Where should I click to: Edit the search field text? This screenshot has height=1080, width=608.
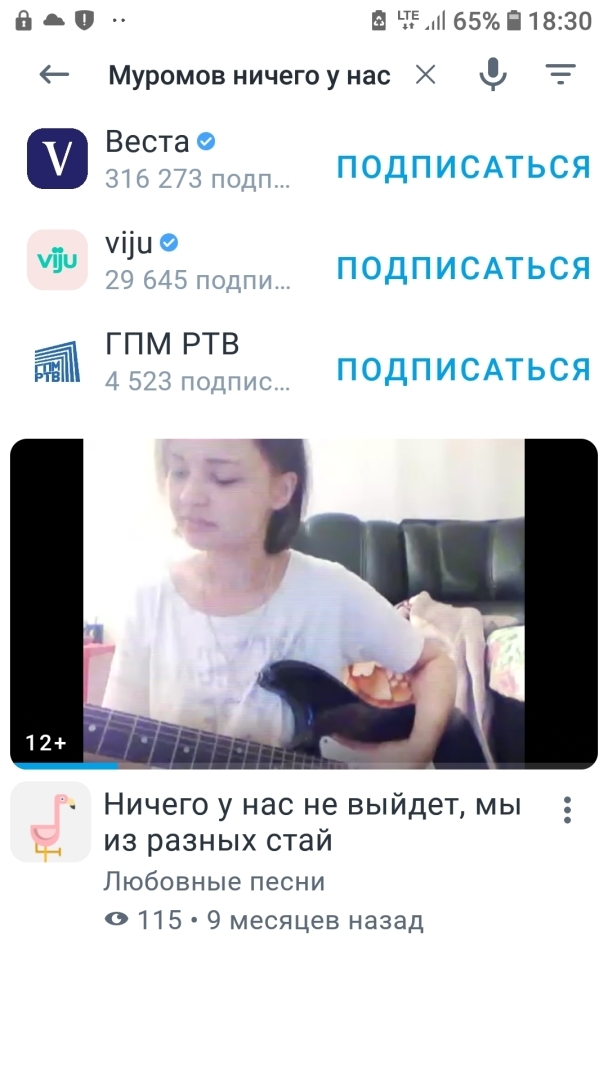(250, 75)
